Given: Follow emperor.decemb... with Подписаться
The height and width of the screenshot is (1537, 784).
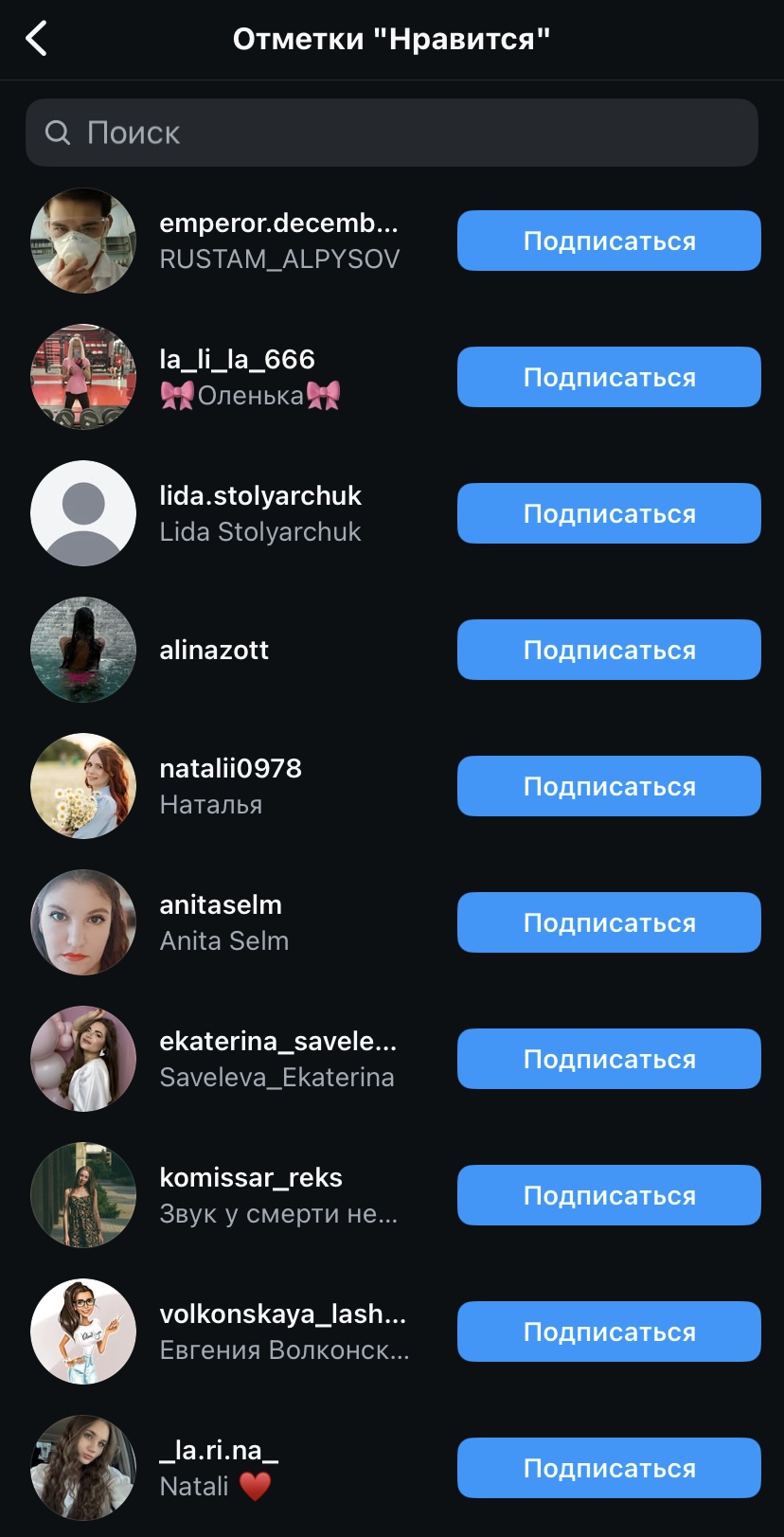Looking at the screenshot, I should click(609, 241).
